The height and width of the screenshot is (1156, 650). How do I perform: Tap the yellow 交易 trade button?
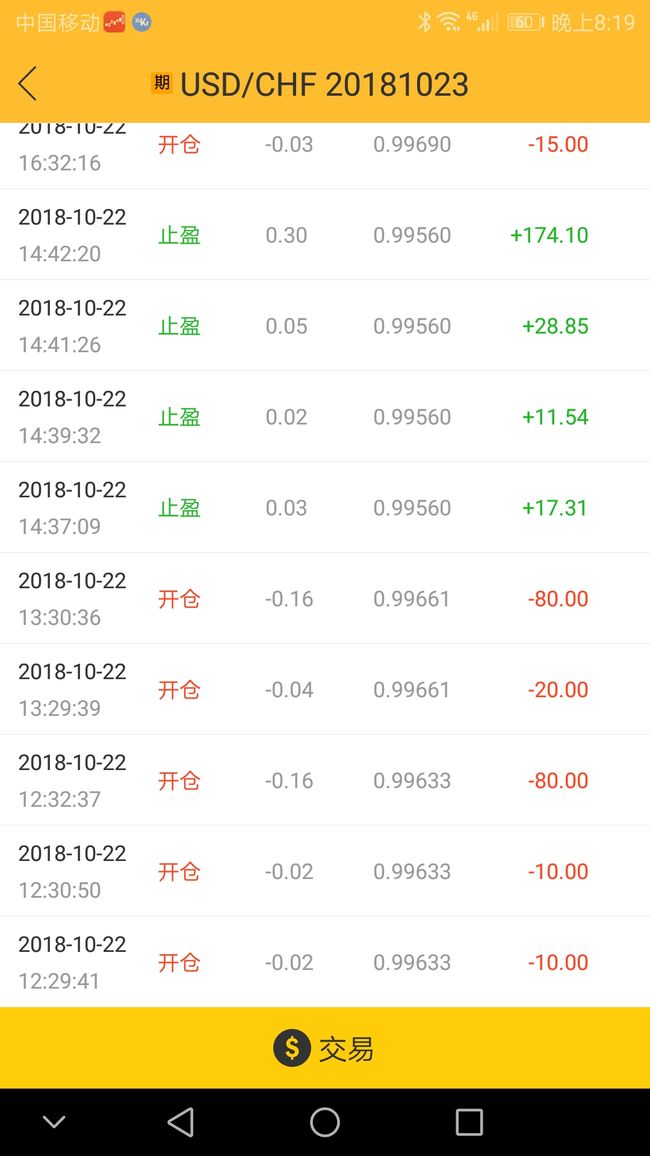pos(325,1048)
